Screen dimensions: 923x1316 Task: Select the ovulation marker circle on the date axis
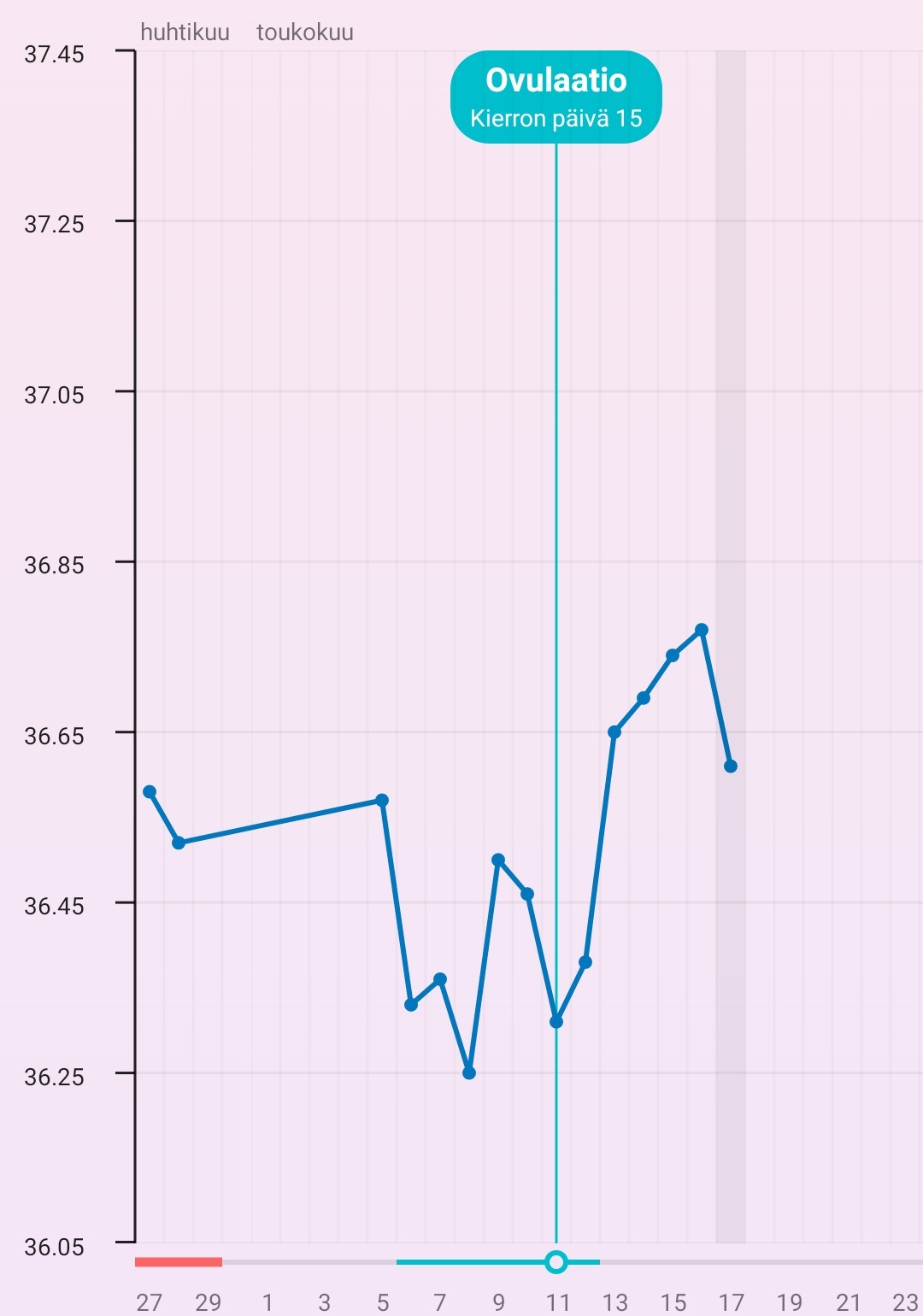[x=556, y=1261]
